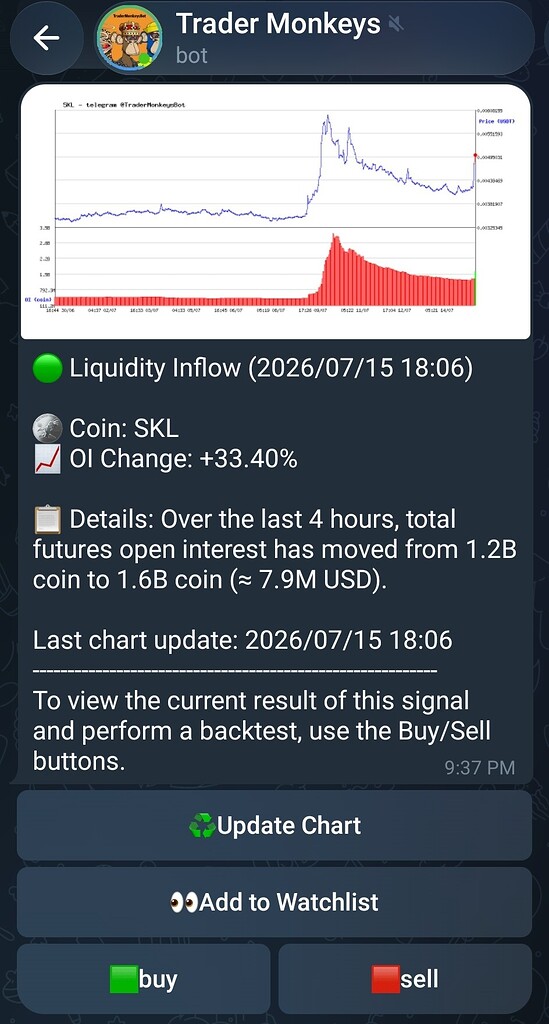Select the green buy button

click(x=144, y=979)
